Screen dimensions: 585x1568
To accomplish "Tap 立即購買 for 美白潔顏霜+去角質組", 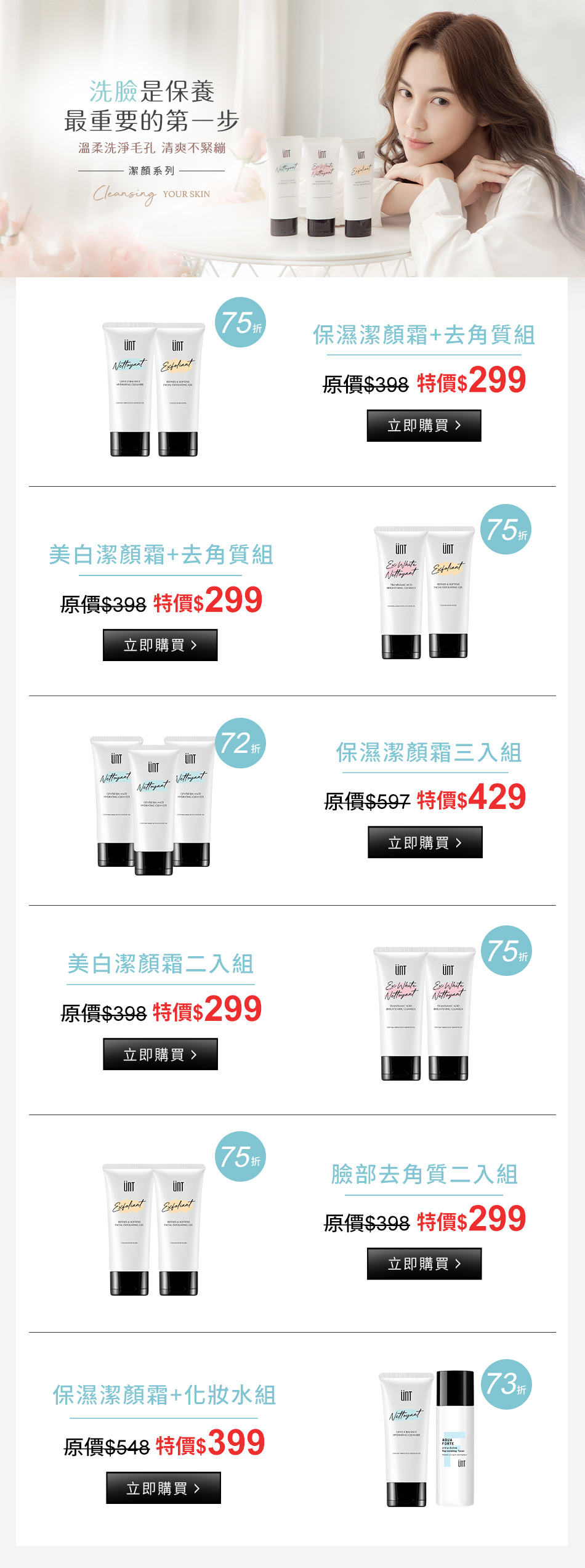I will pyautogui.click(x=160, y=645).
